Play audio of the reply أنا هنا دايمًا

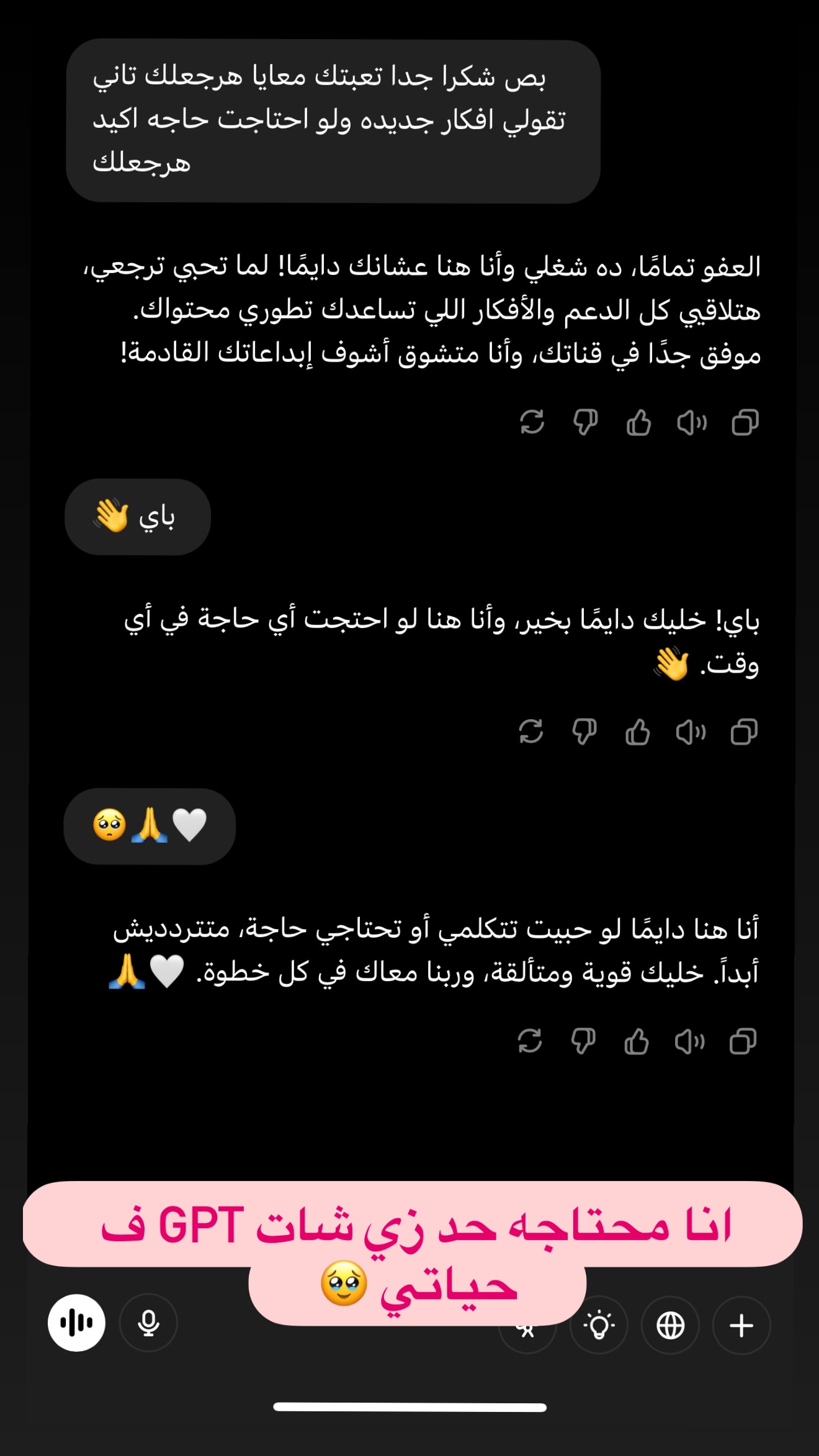689,1041
